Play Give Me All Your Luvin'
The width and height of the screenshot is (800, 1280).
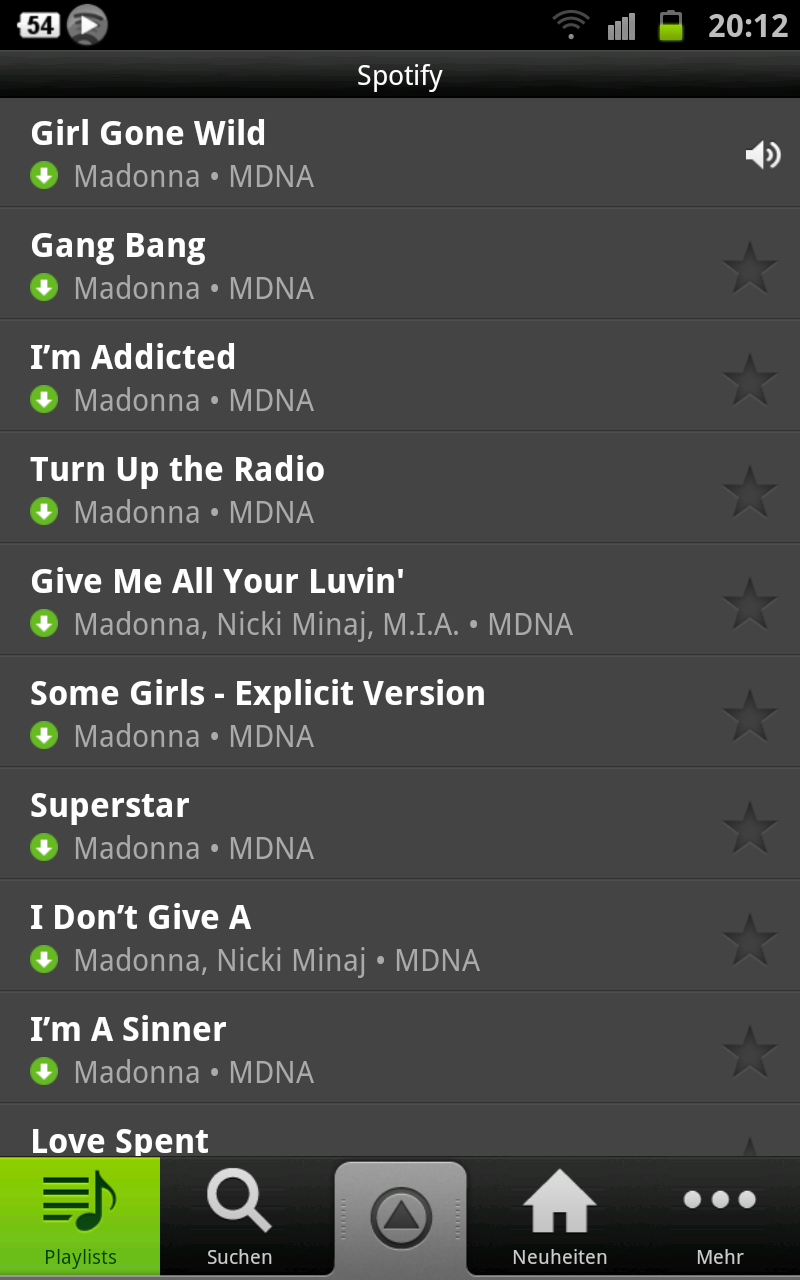300,601
